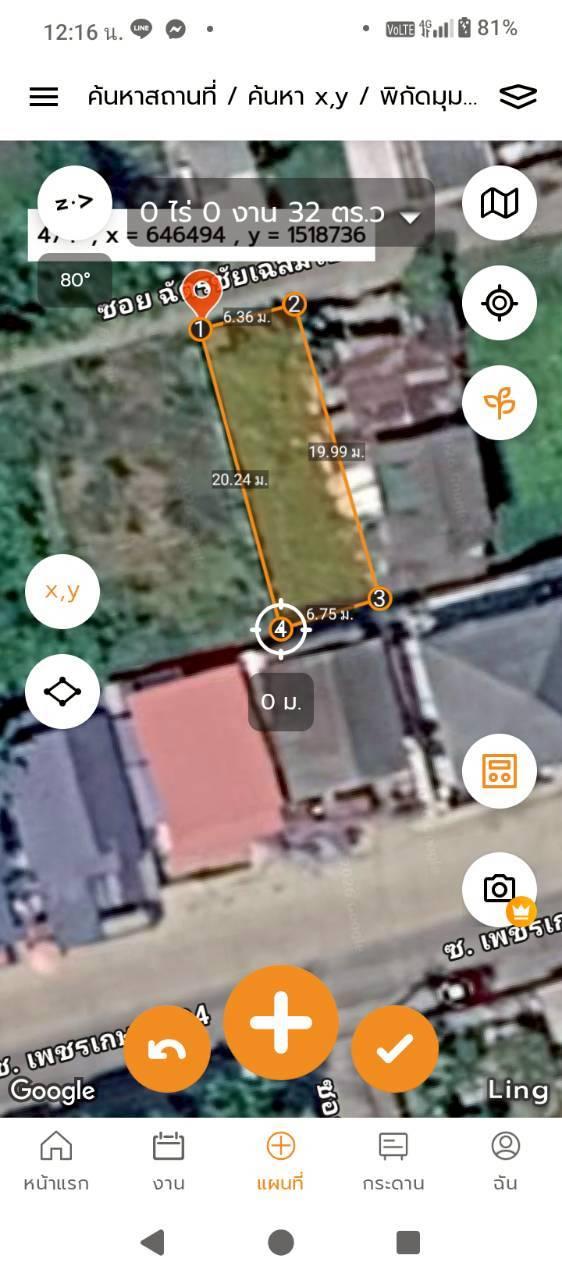
Task: Open the map type button
Action: pyautogui.click(x=500, y=203)
